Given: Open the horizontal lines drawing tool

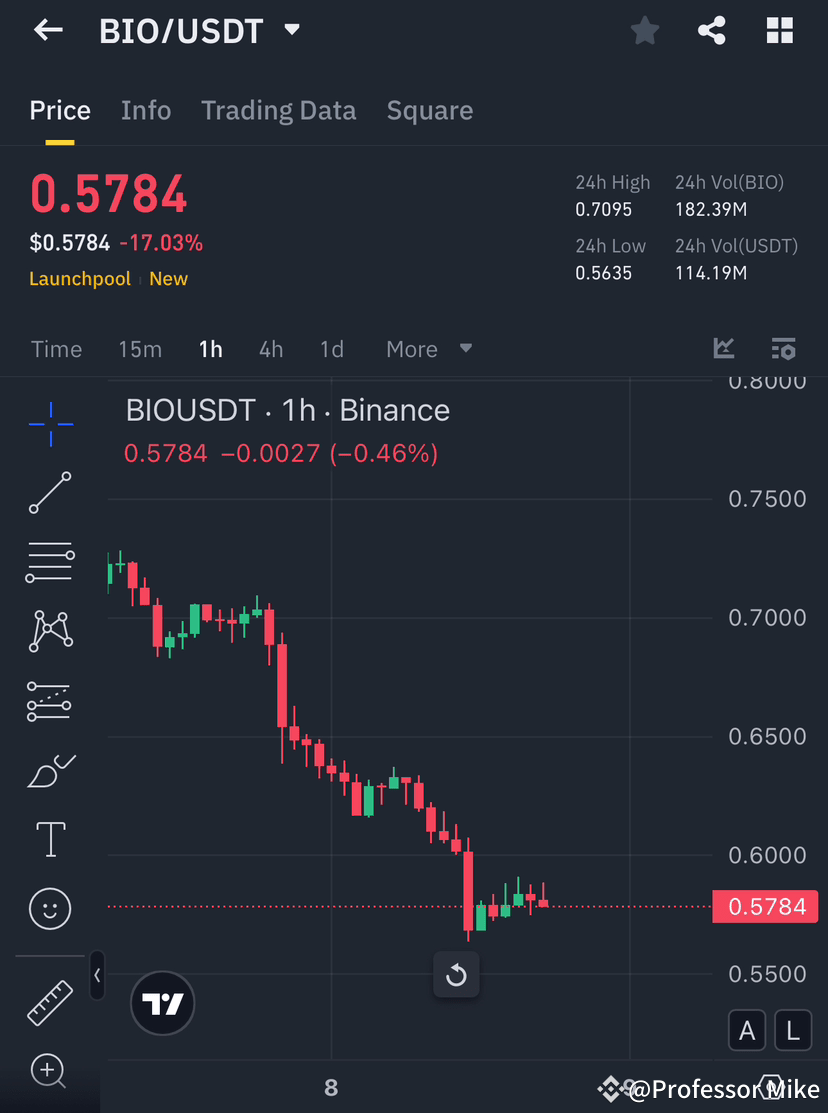Looking at the screenshot, I should [50, 562].
